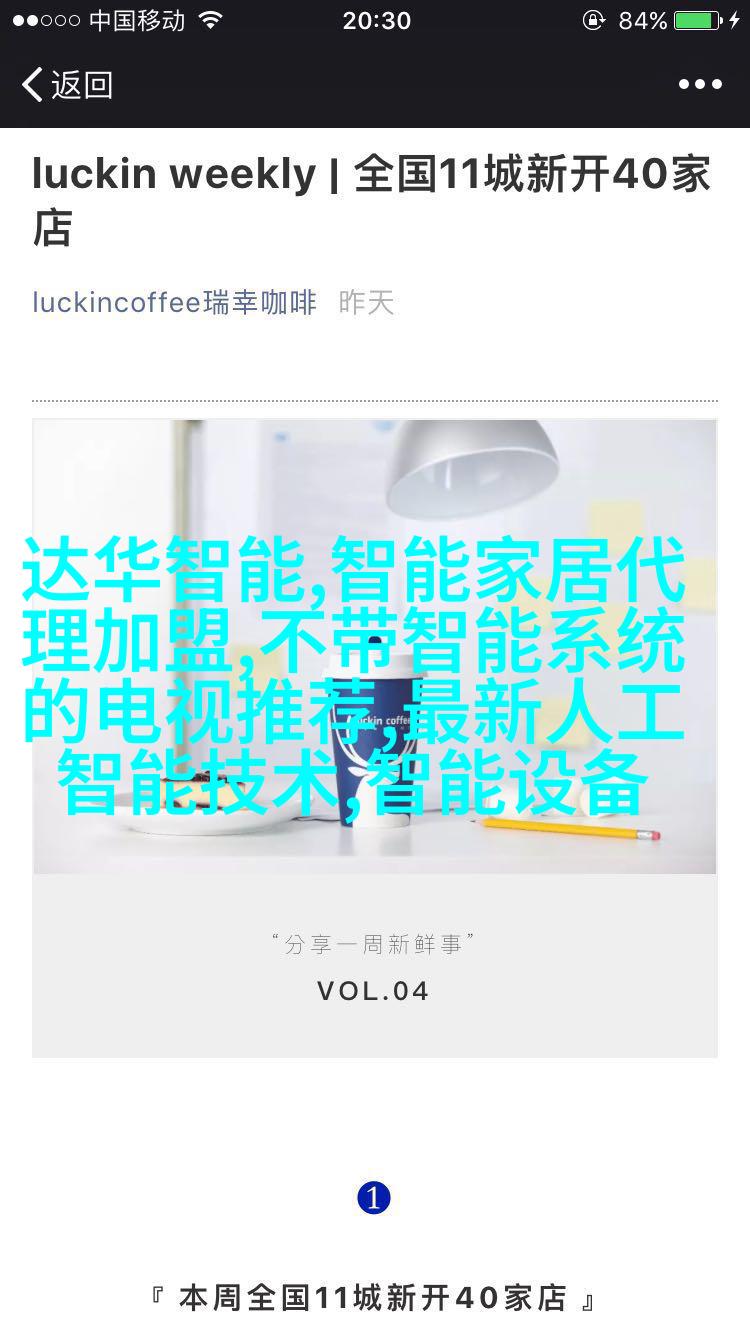Open the luckincoffee瑞幸咖啡 account link
Screen dimensions: 750x1334
click(x=174, y=302)
